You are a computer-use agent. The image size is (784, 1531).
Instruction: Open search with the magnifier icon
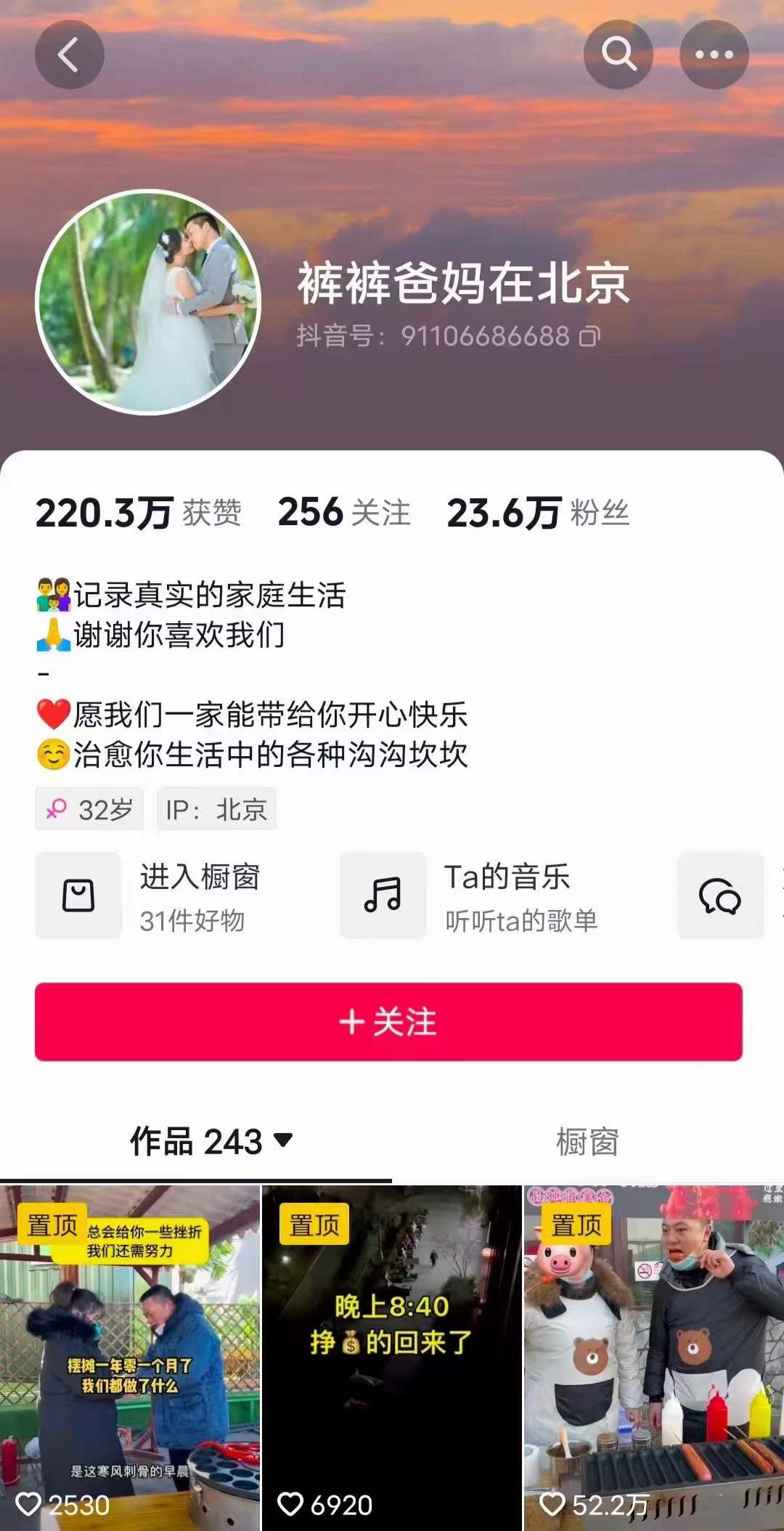(618, 54)
